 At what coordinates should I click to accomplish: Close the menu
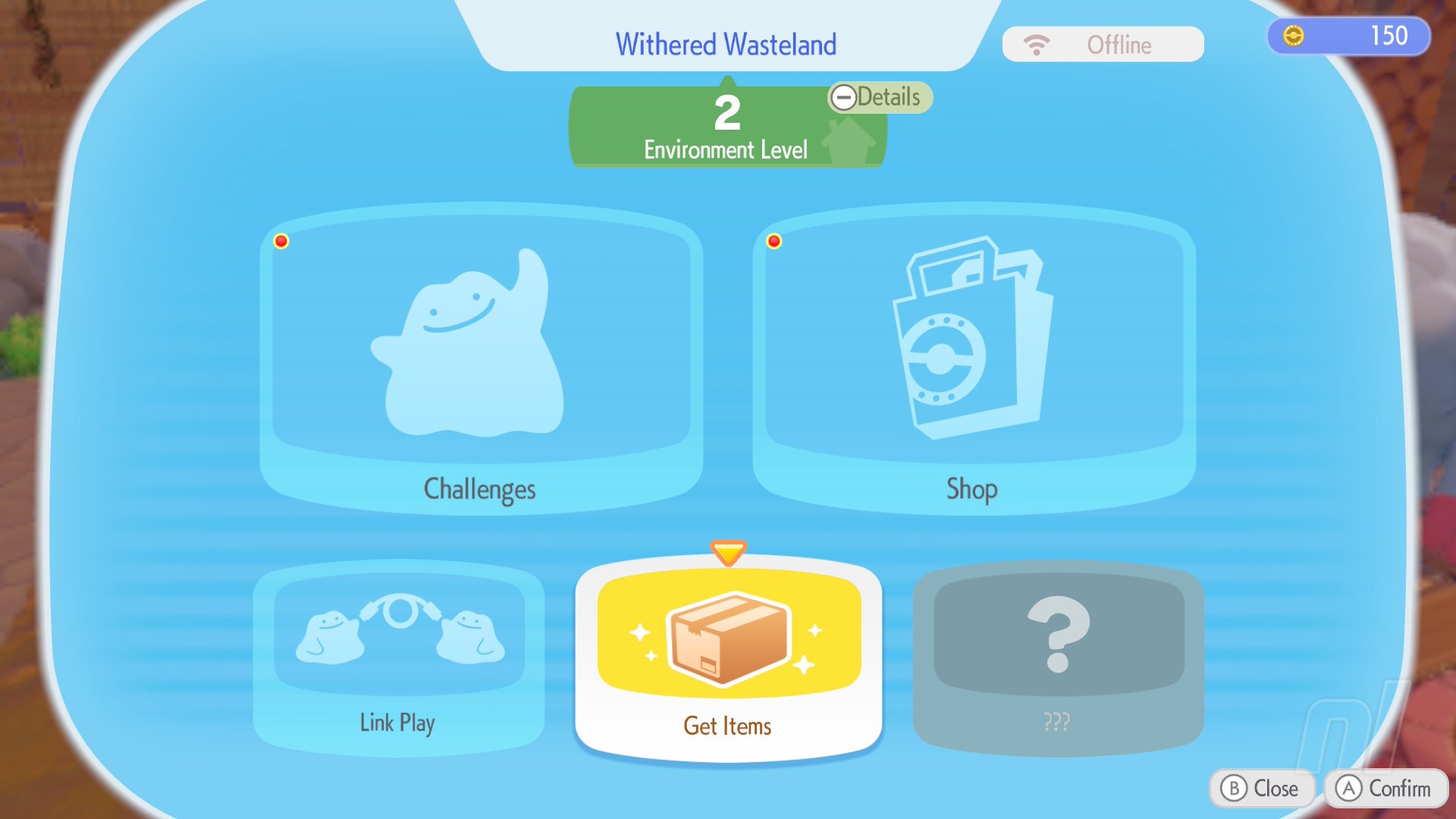tap(1260, 789)
